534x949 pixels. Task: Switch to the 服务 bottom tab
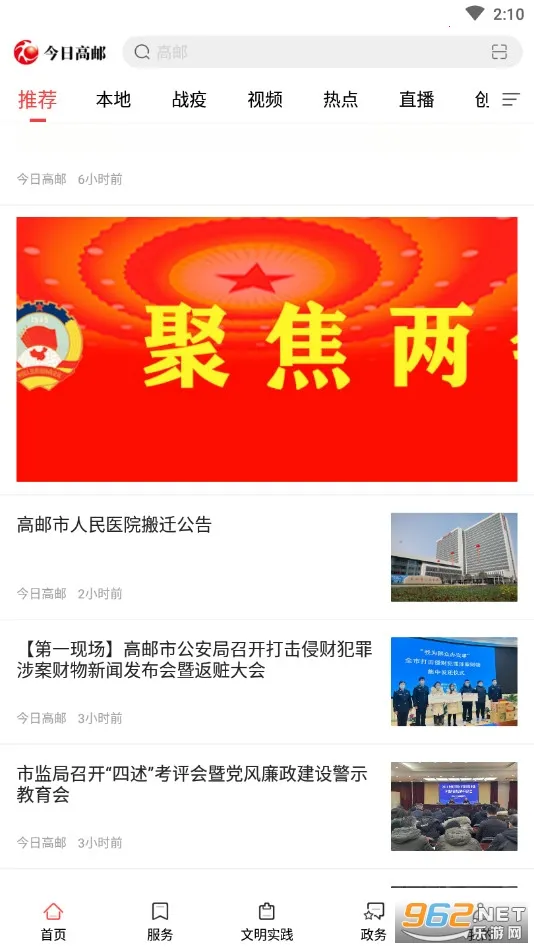pyautogui.click(x=160, y=922)
